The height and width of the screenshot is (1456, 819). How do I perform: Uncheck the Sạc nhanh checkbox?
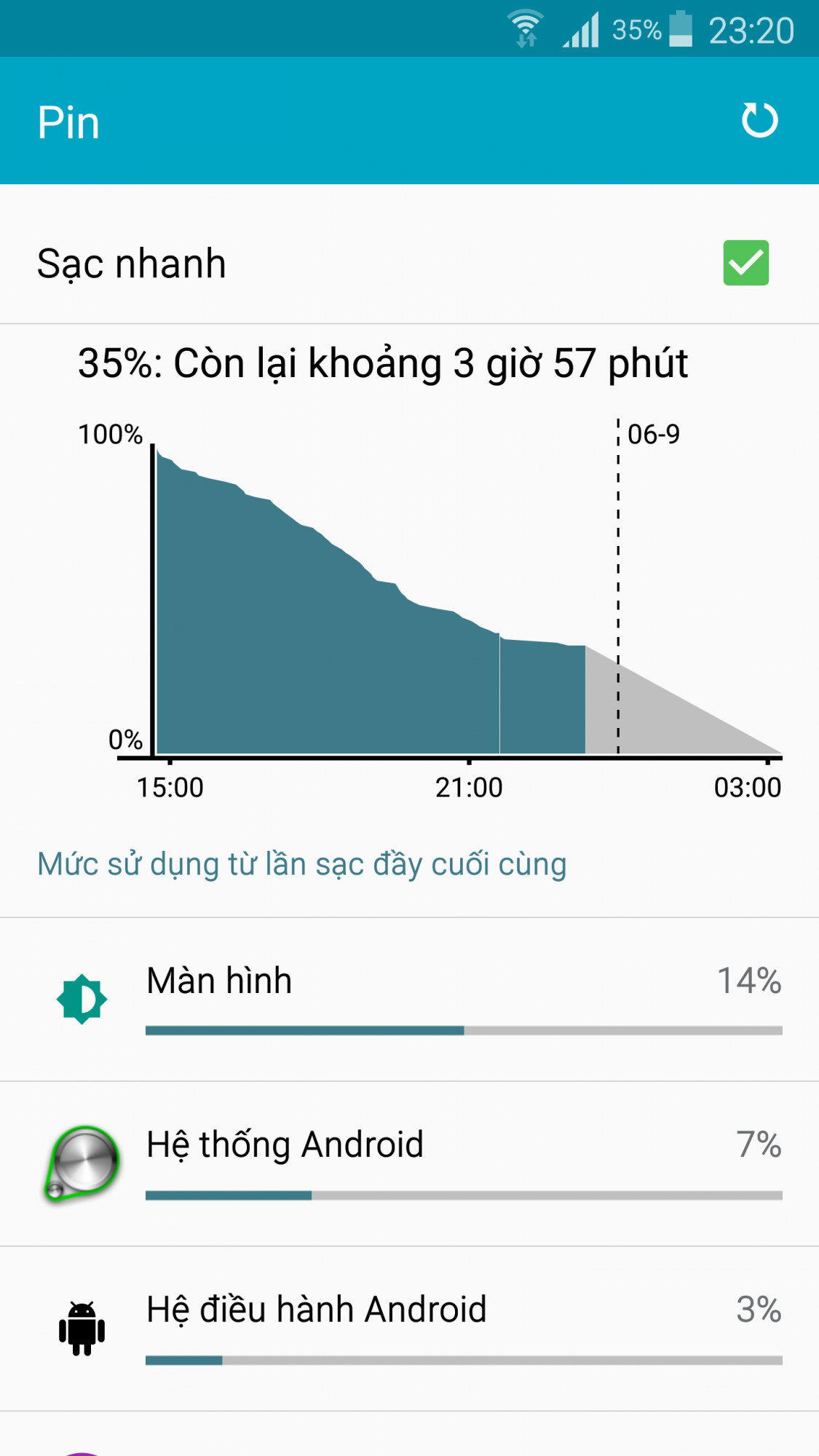(x=745, y=263)
